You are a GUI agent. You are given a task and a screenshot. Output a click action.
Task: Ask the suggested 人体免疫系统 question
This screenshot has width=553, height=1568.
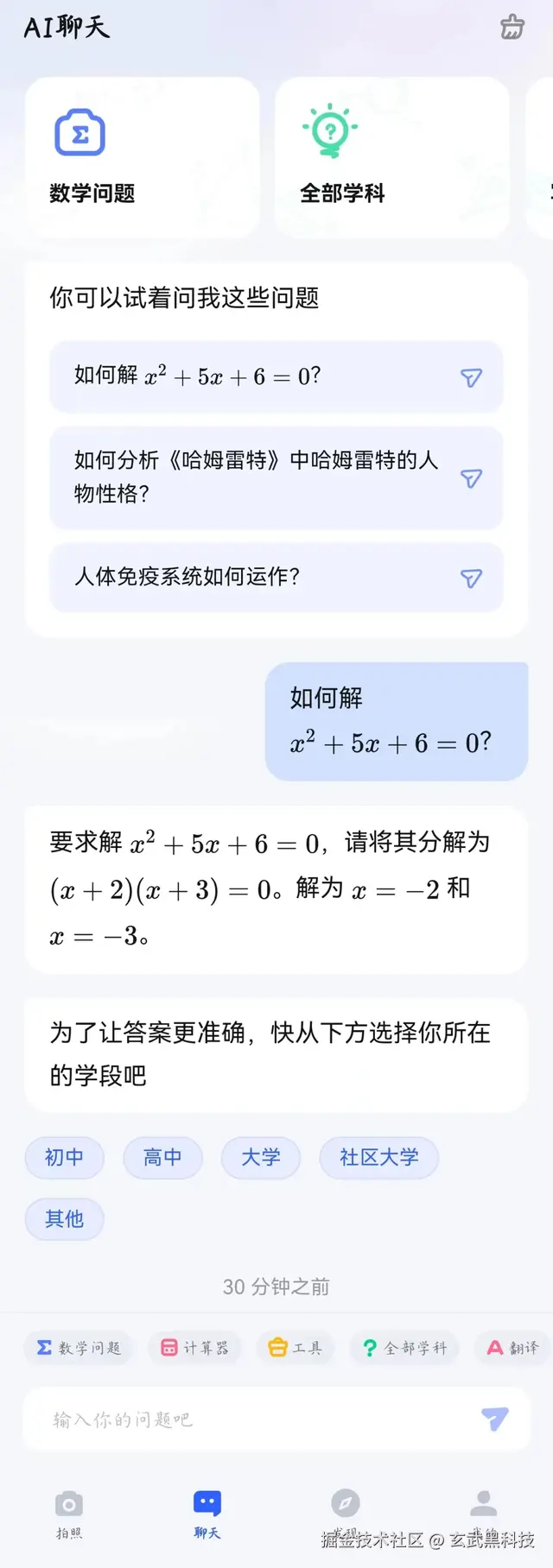(x=276, y=578)
